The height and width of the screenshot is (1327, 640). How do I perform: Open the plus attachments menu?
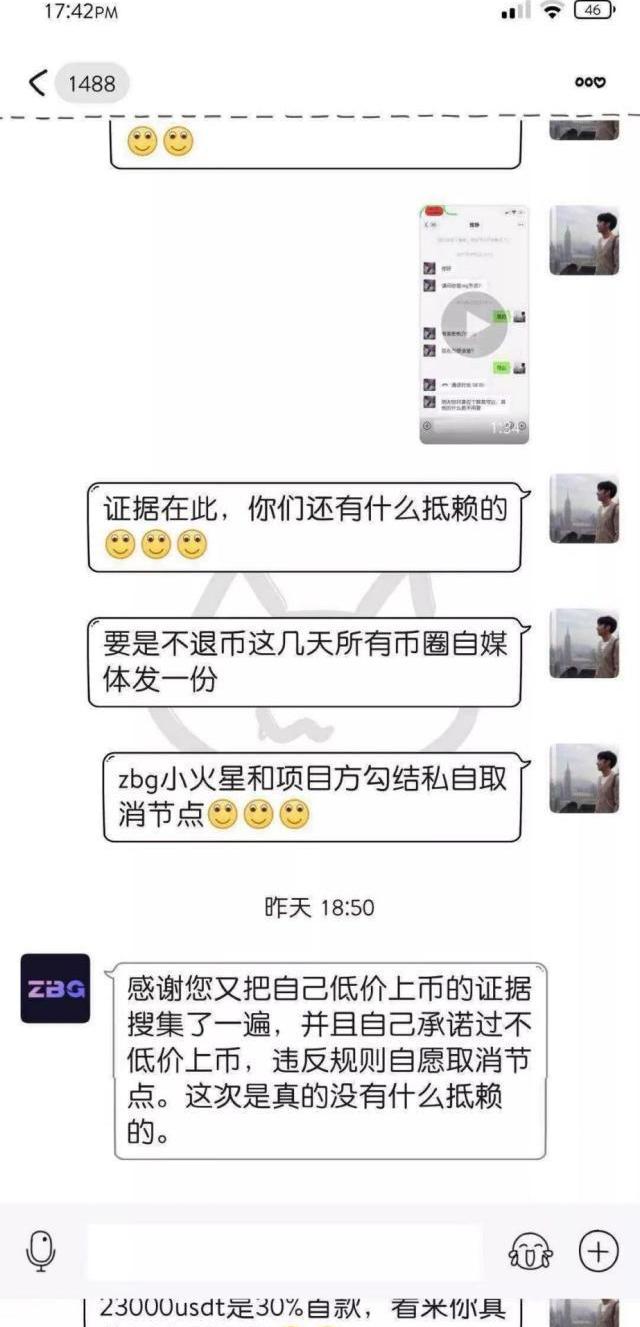(x=599, y=1252)
